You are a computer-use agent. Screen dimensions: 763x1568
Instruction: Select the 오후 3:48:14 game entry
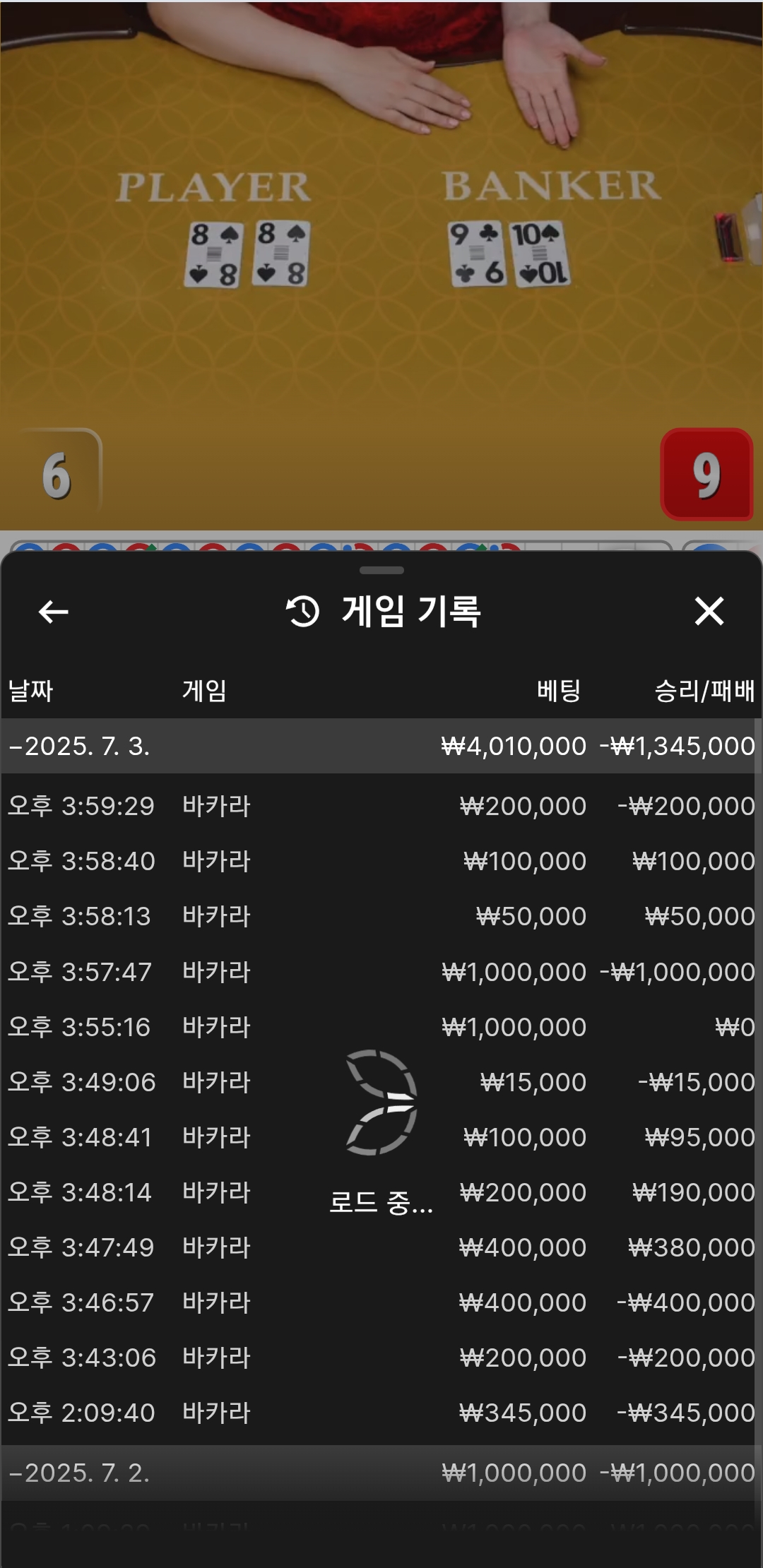pyautogui.click(x=212, y=1192)
